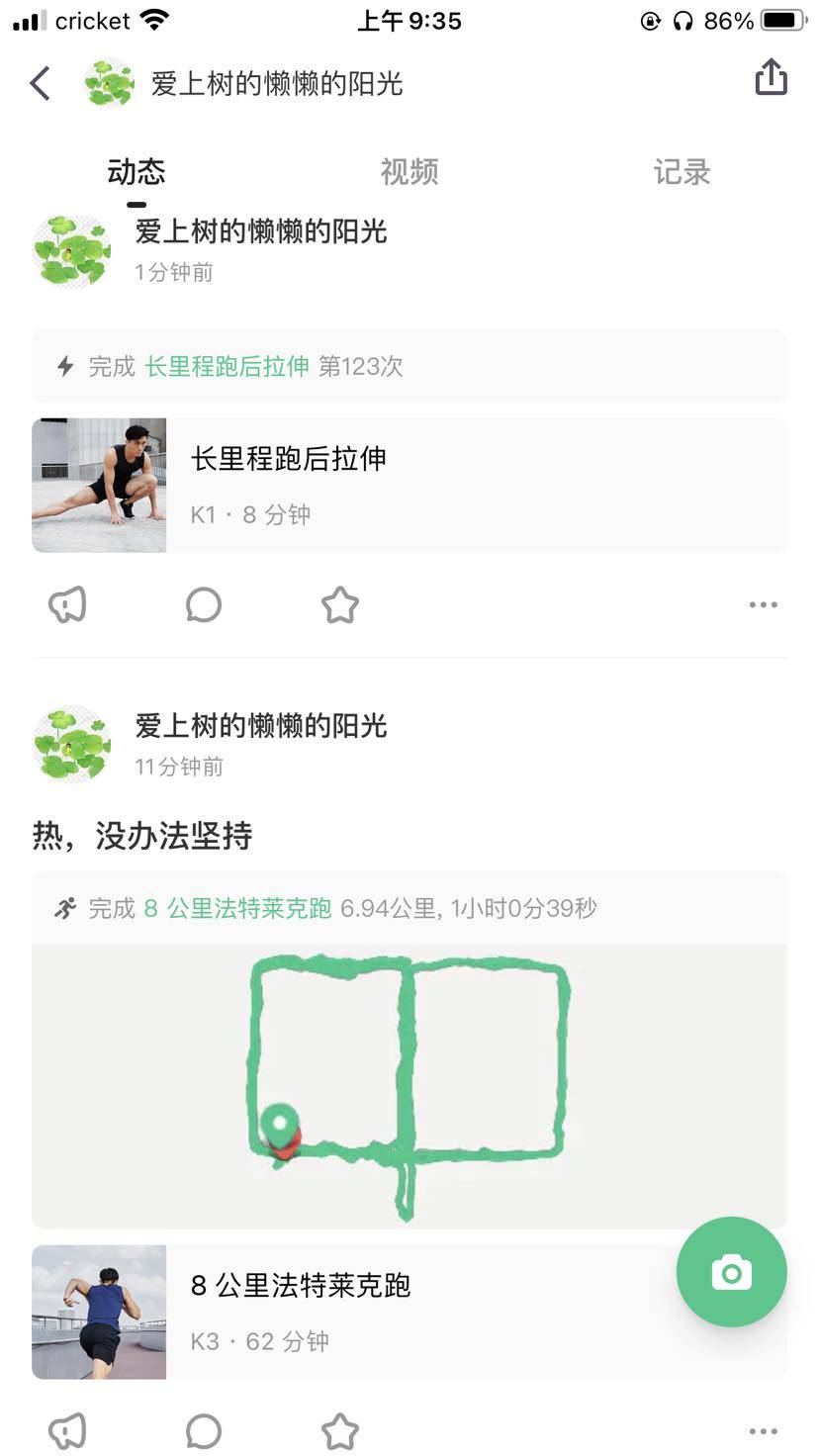Favorite the 长里程跑后拉伸 post with the star
This screenshot has height=1456, width=819.
[x=339, y=604]
